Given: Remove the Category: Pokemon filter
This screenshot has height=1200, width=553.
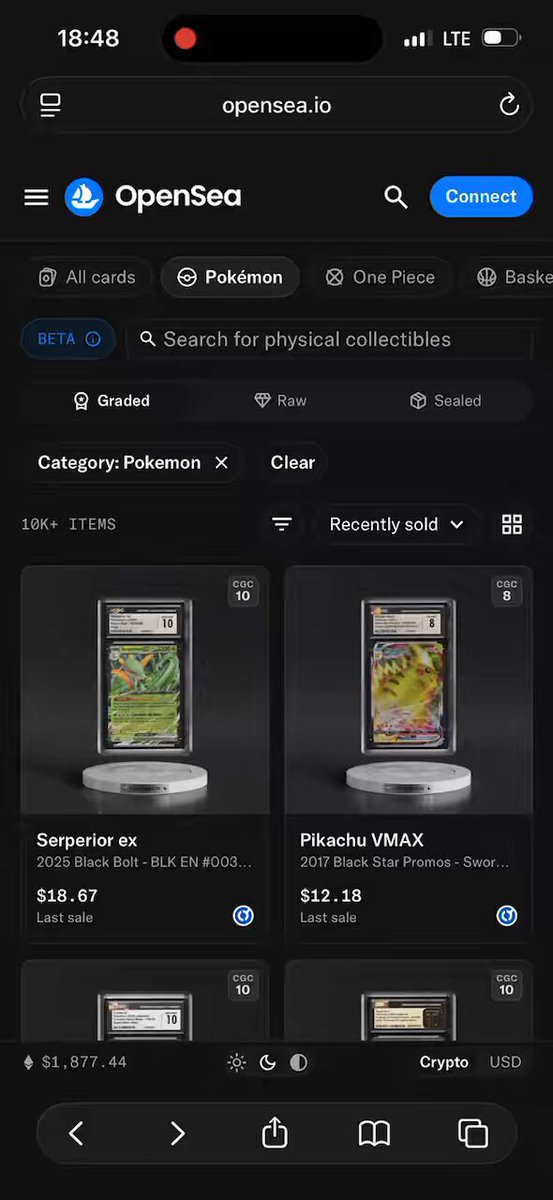Looking at the screenshot, I should 222,462.
